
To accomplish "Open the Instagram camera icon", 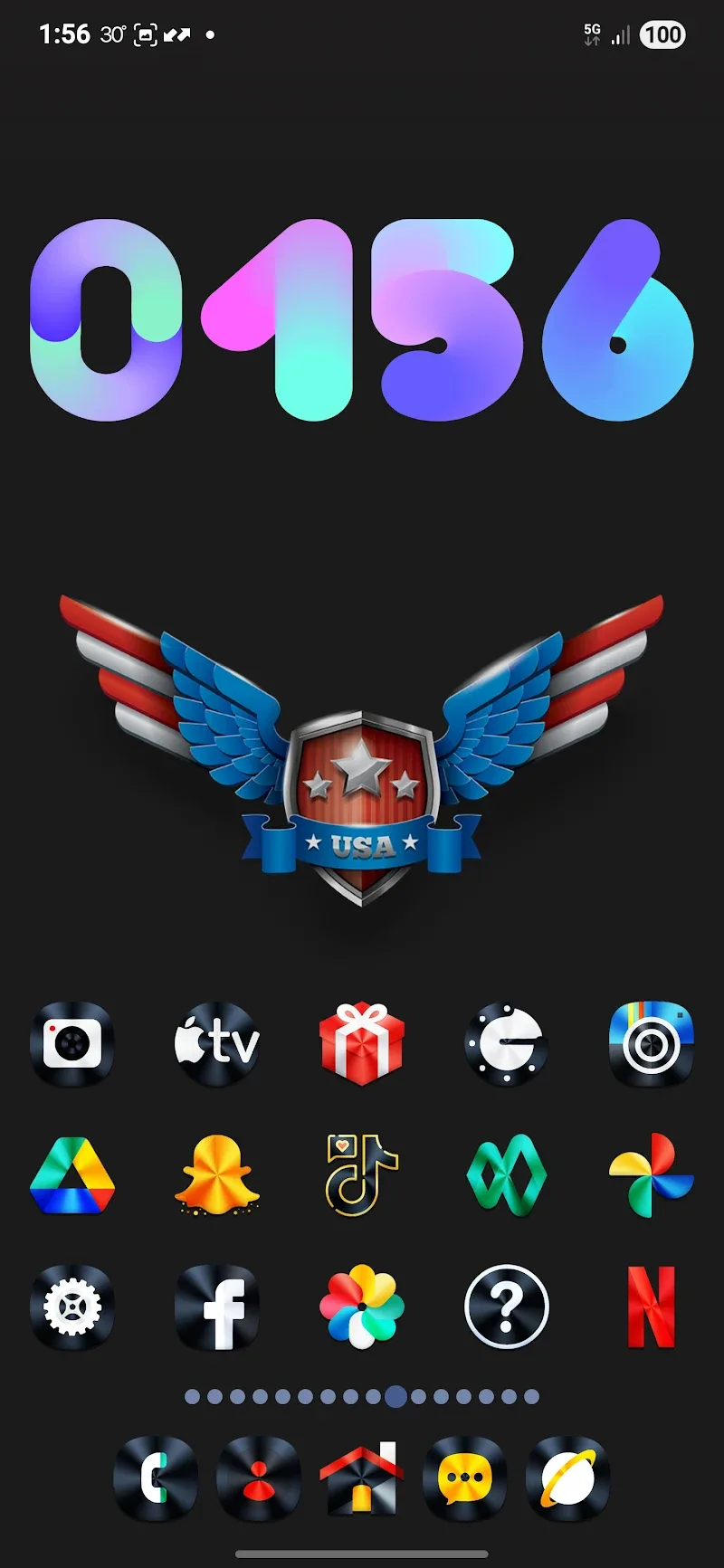I will tap(652, 1044).
